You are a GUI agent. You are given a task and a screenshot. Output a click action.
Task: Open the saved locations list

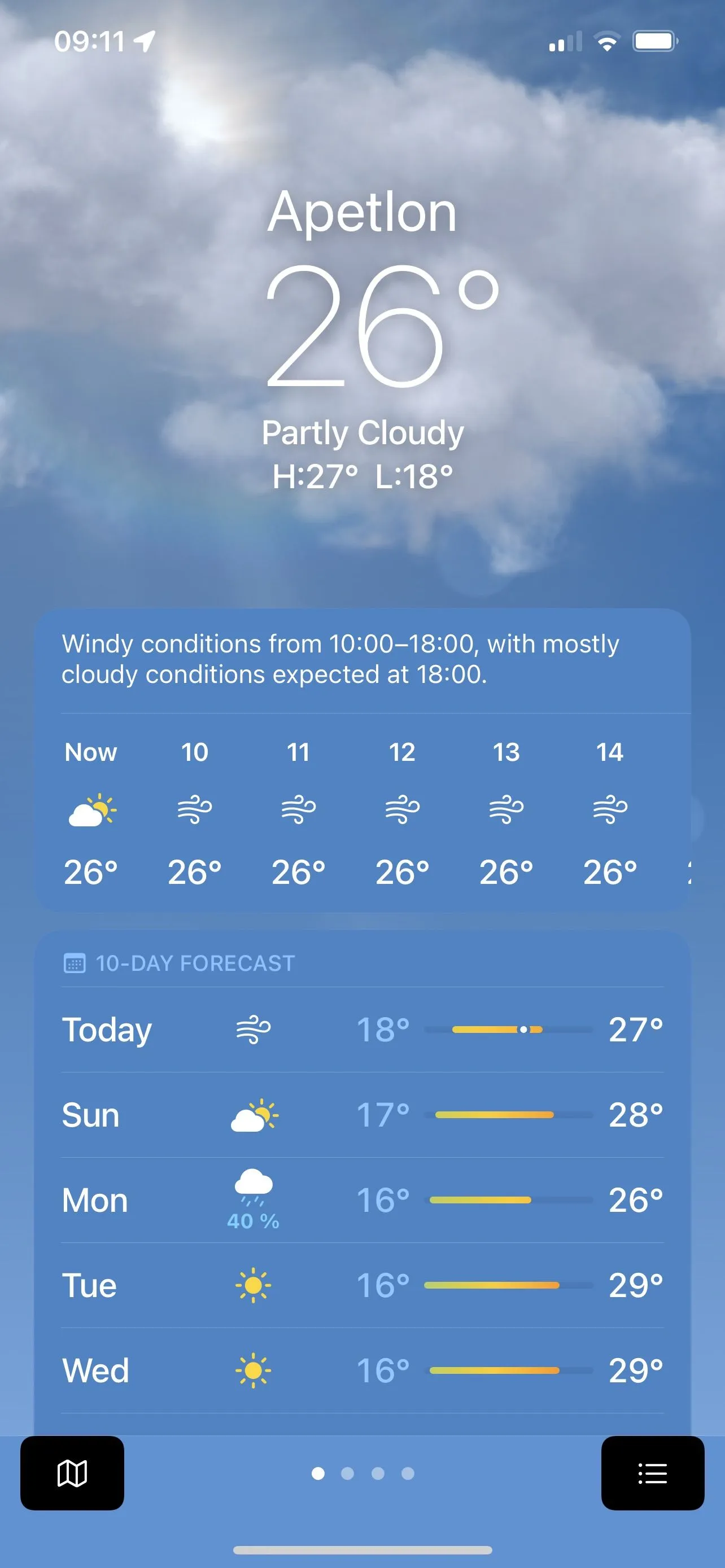coord(652,1473)
